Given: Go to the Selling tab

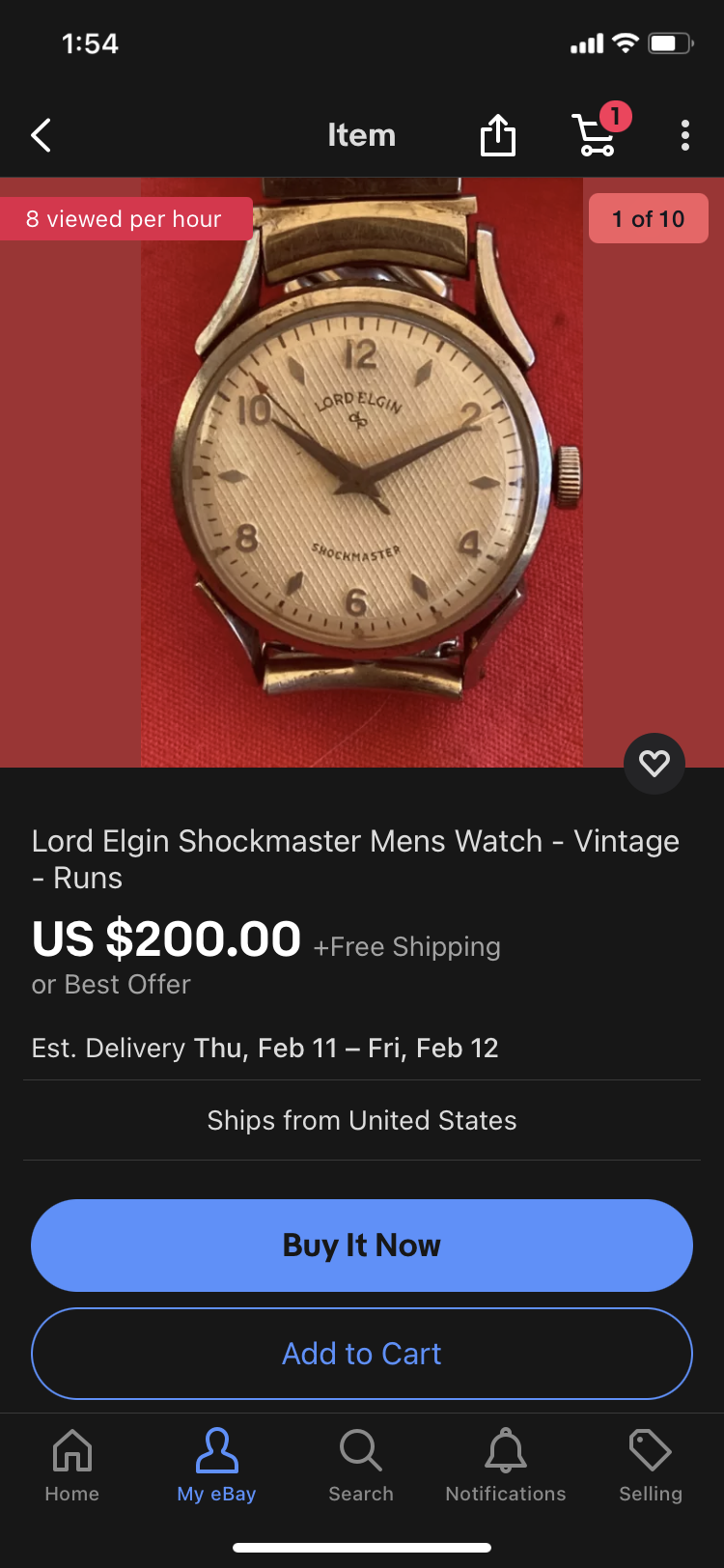Looking at the screenshot, I should point(650,1466).
